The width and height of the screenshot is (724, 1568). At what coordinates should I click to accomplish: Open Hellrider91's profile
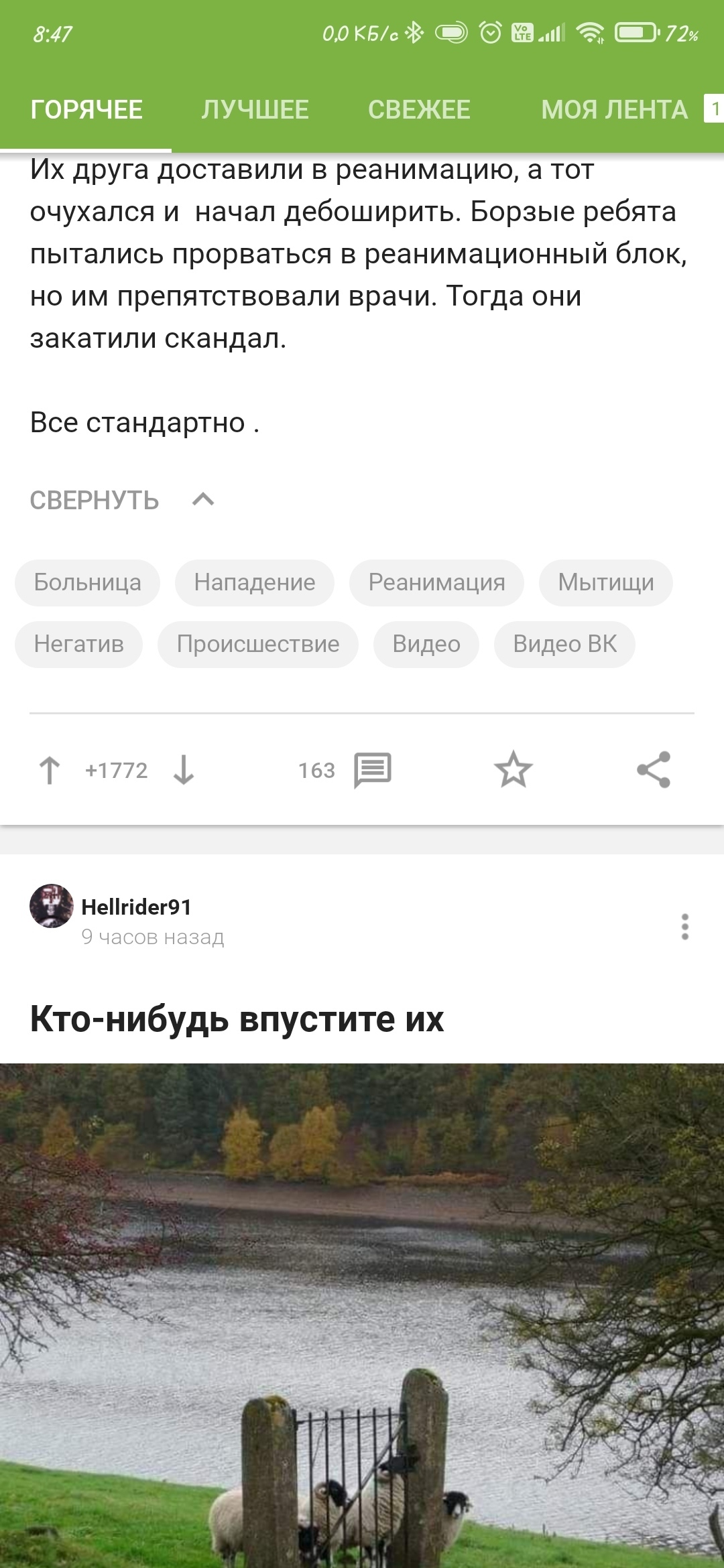tap(136, 907)
